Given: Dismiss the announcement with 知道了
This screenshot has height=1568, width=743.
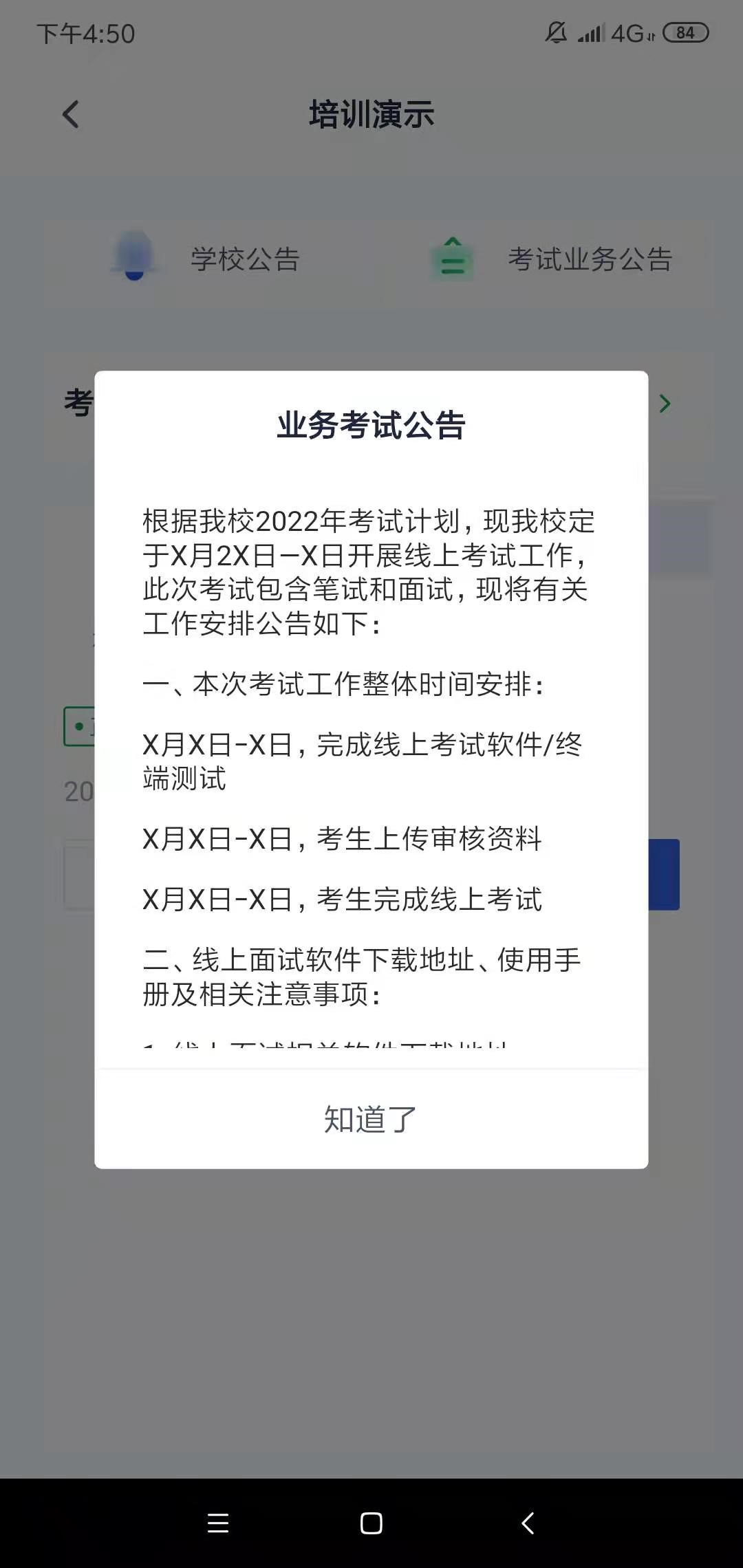Looking at the screenshot, I should click(x=371, y=1119).
